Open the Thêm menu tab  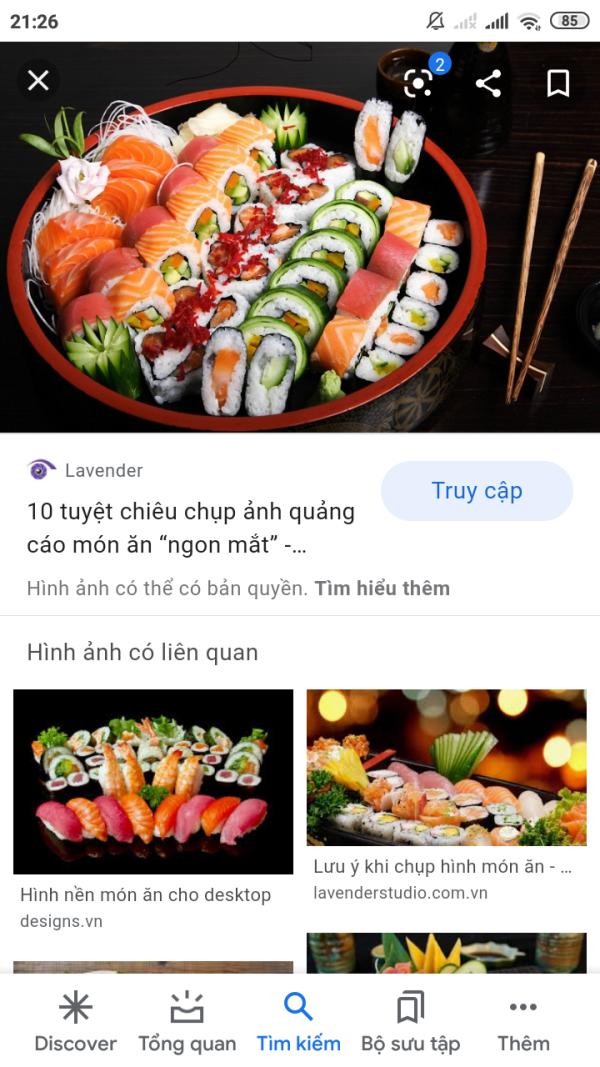pos(523,1022)
